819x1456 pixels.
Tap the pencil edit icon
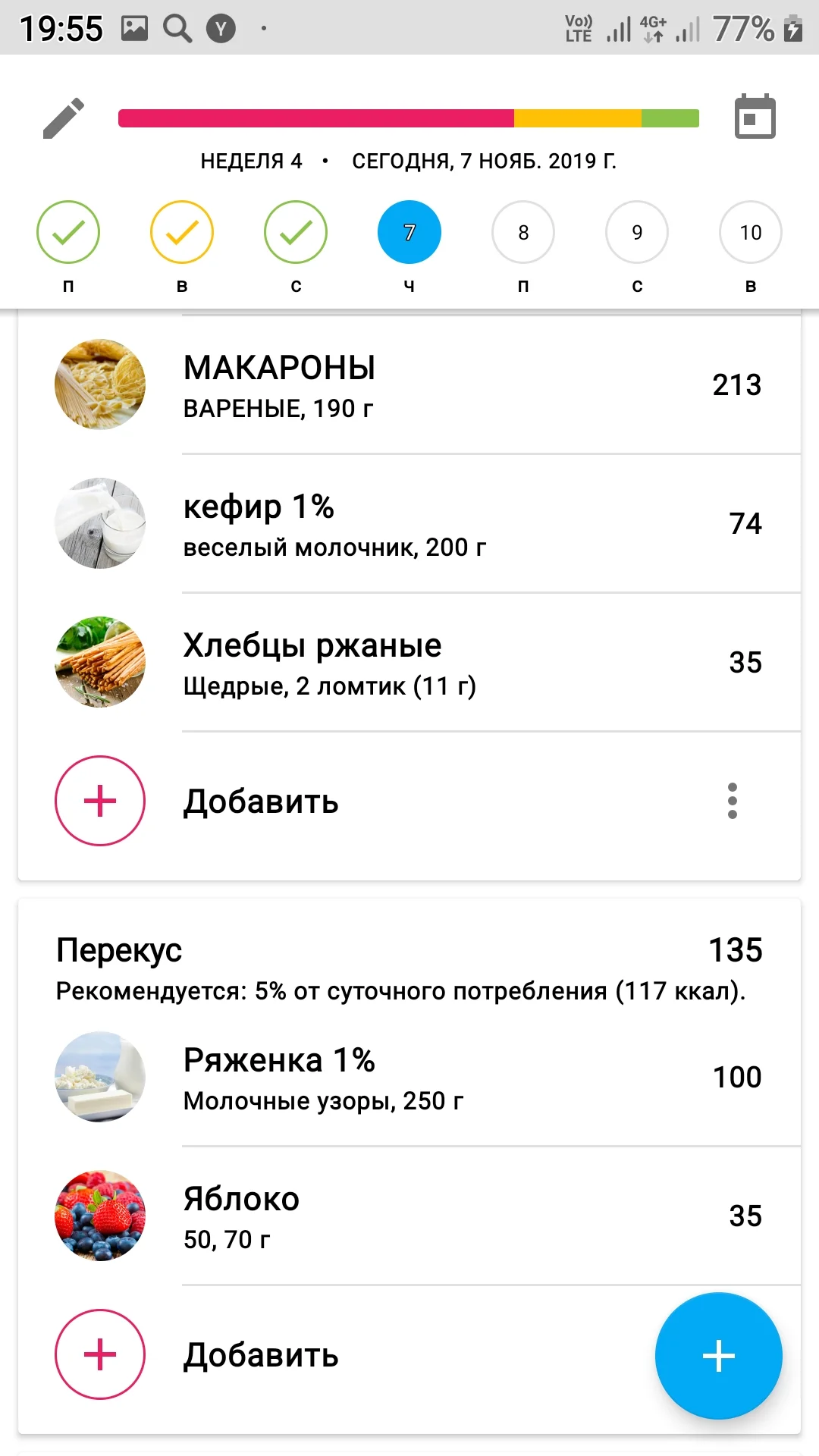(64, 118)
